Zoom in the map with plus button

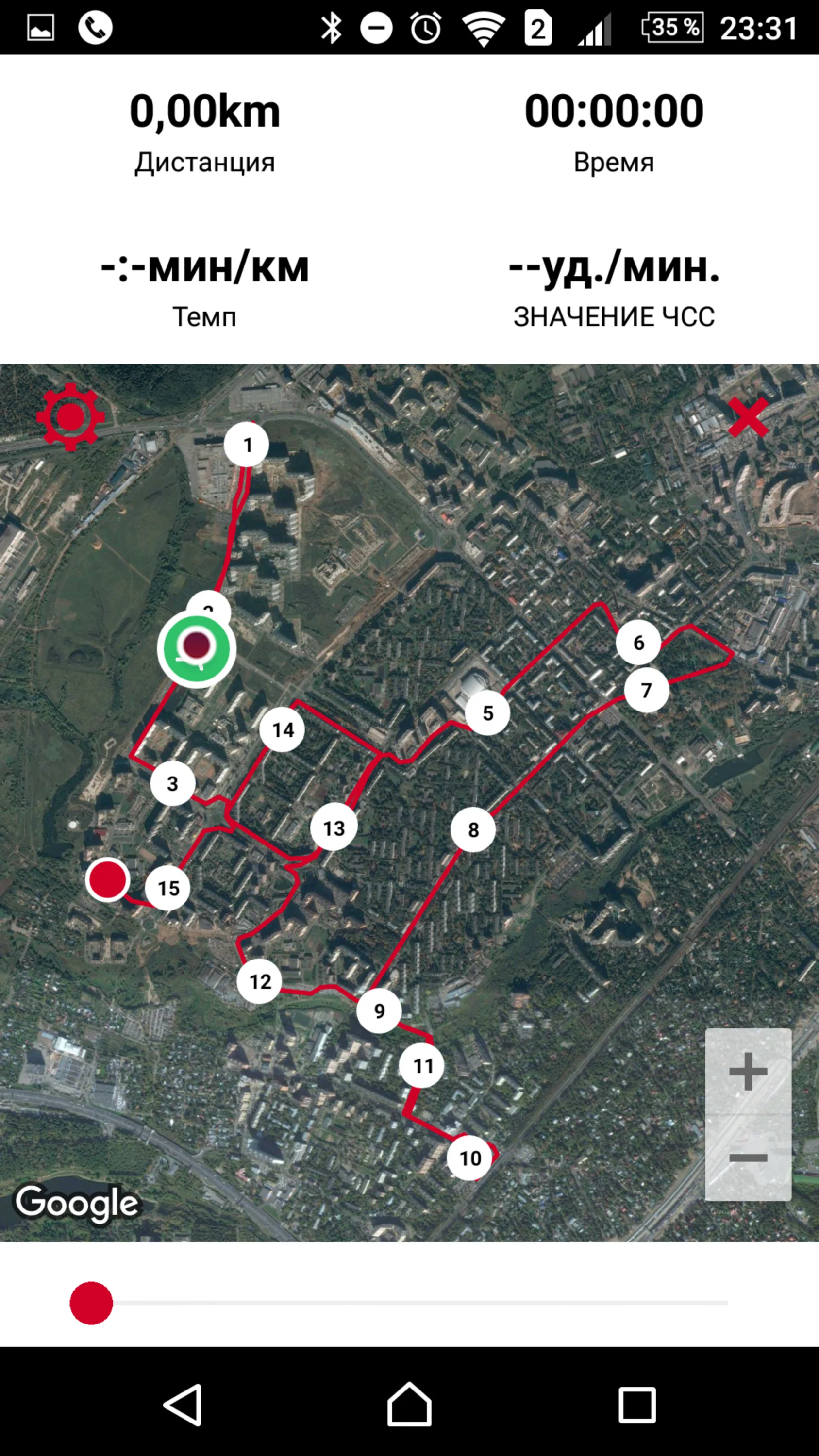point(748,1071)
